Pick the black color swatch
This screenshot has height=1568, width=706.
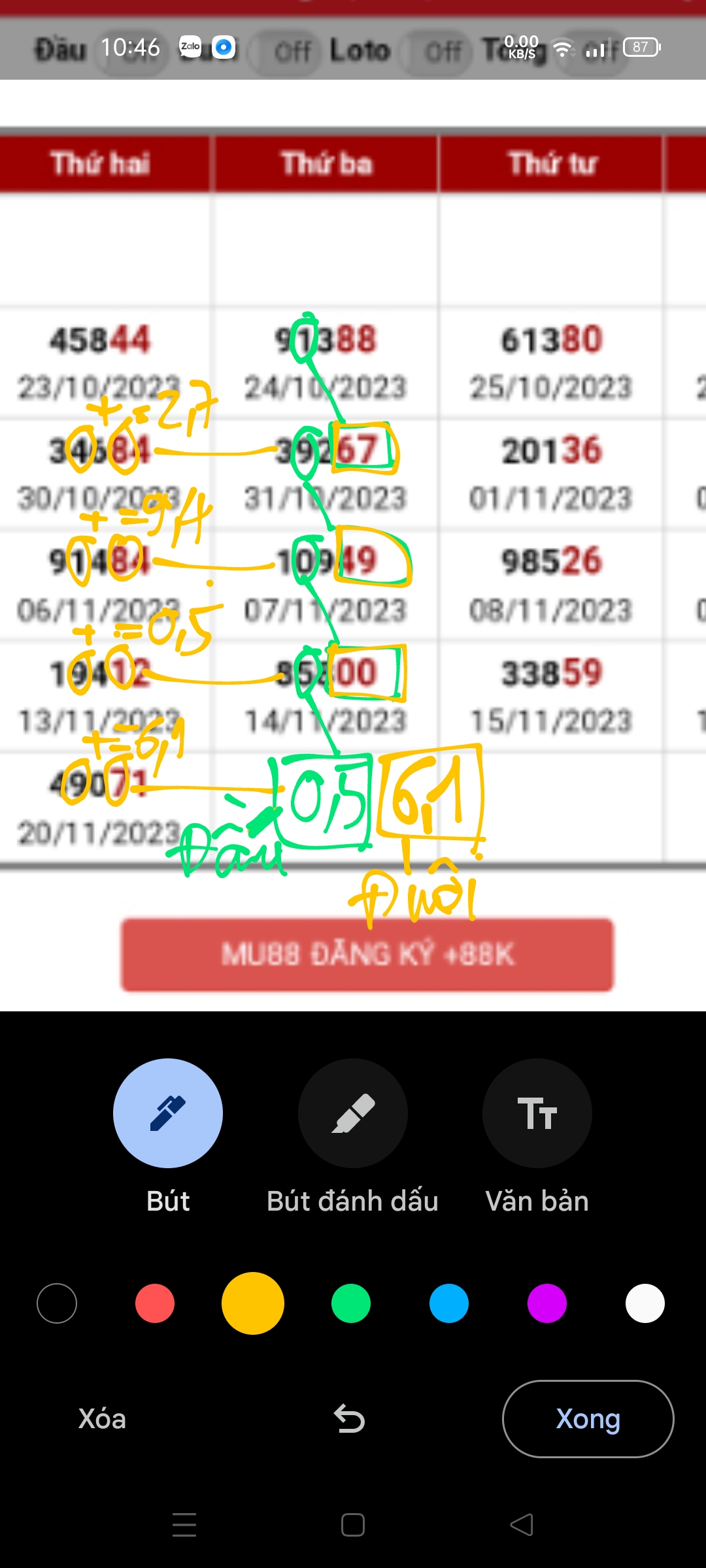[57, 1303]
